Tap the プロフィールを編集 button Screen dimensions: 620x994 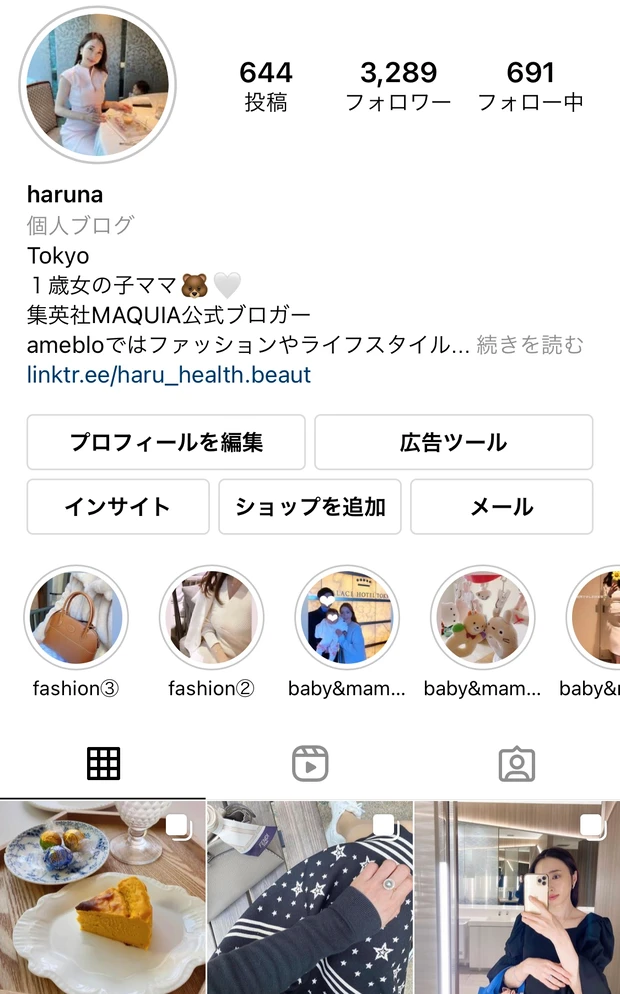[166, 442]
